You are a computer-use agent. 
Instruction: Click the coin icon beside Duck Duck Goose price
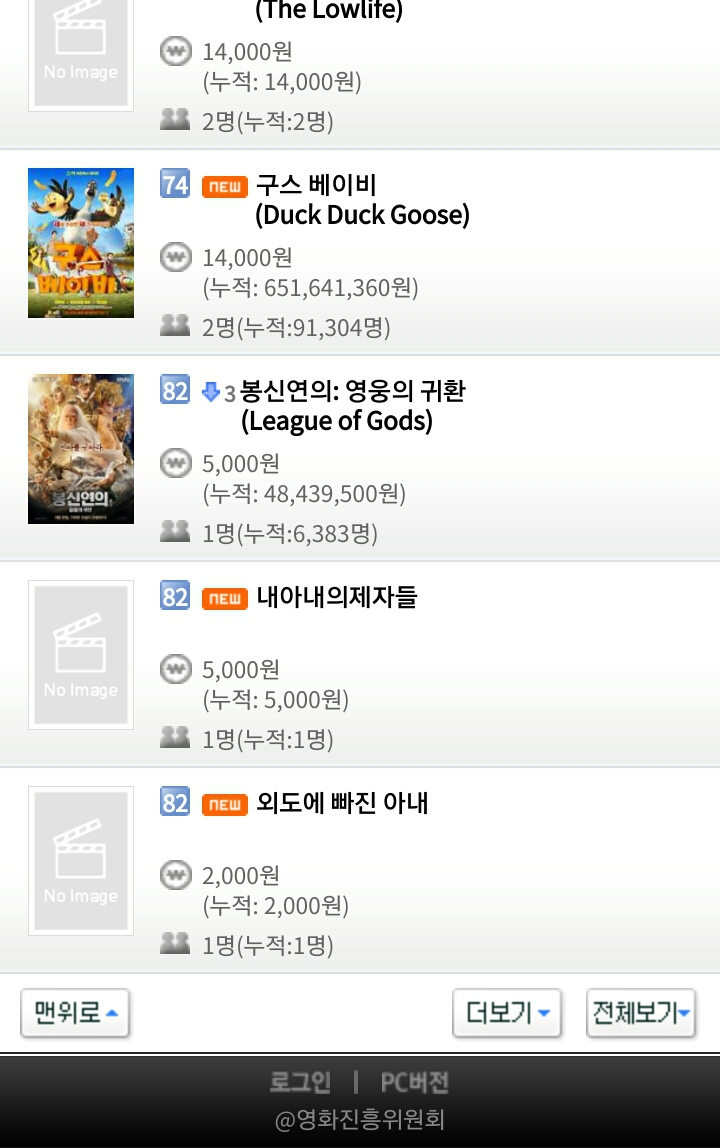coord(175,257)
